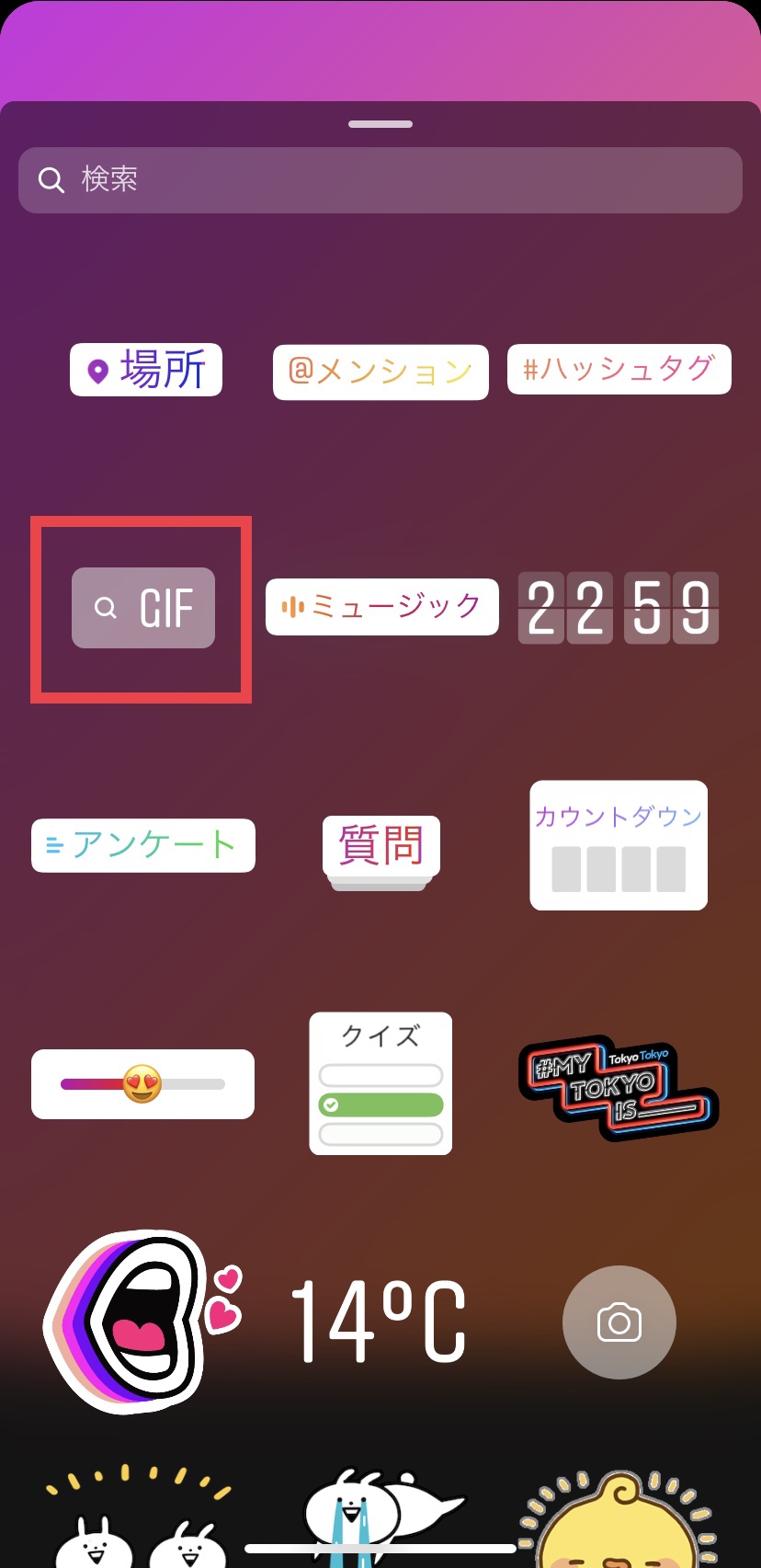Screen dimensions: 761x1568
Task: Open the camera sticker
Action: tap(619, 1322)
